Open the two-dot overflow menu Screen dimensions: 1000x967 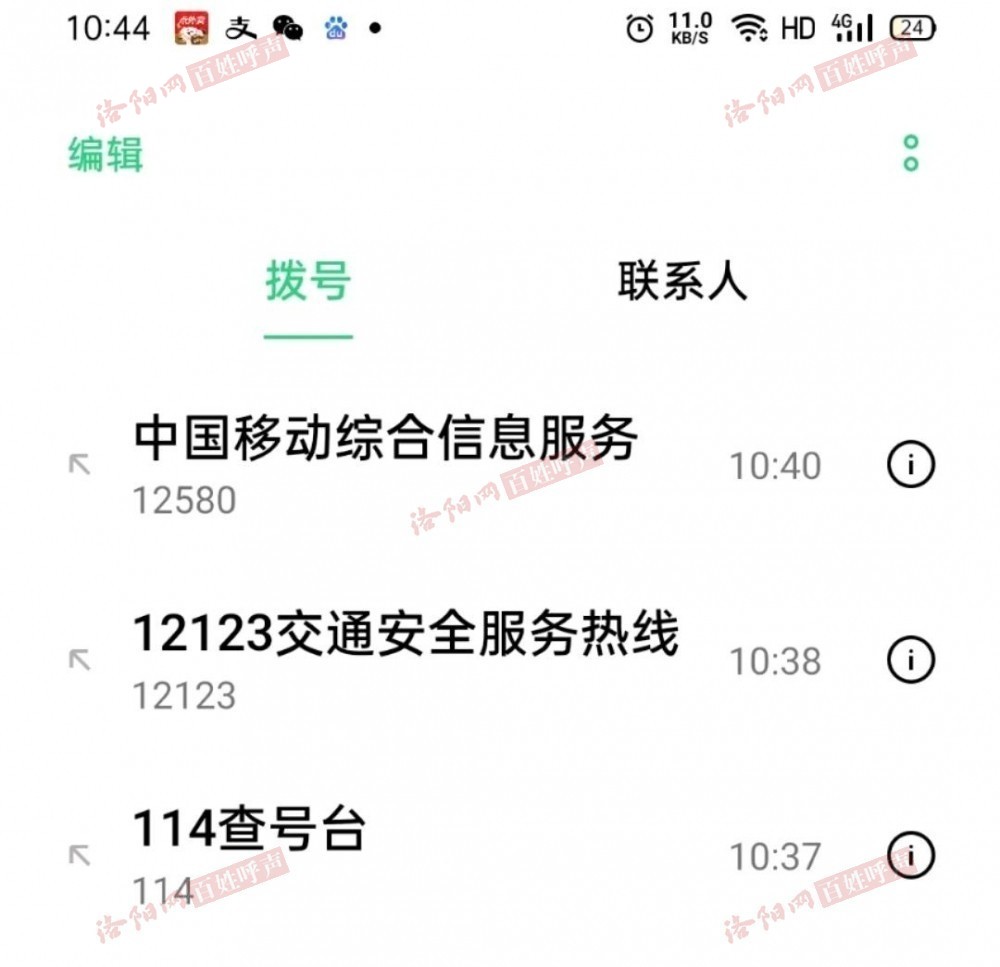(910, 153)
